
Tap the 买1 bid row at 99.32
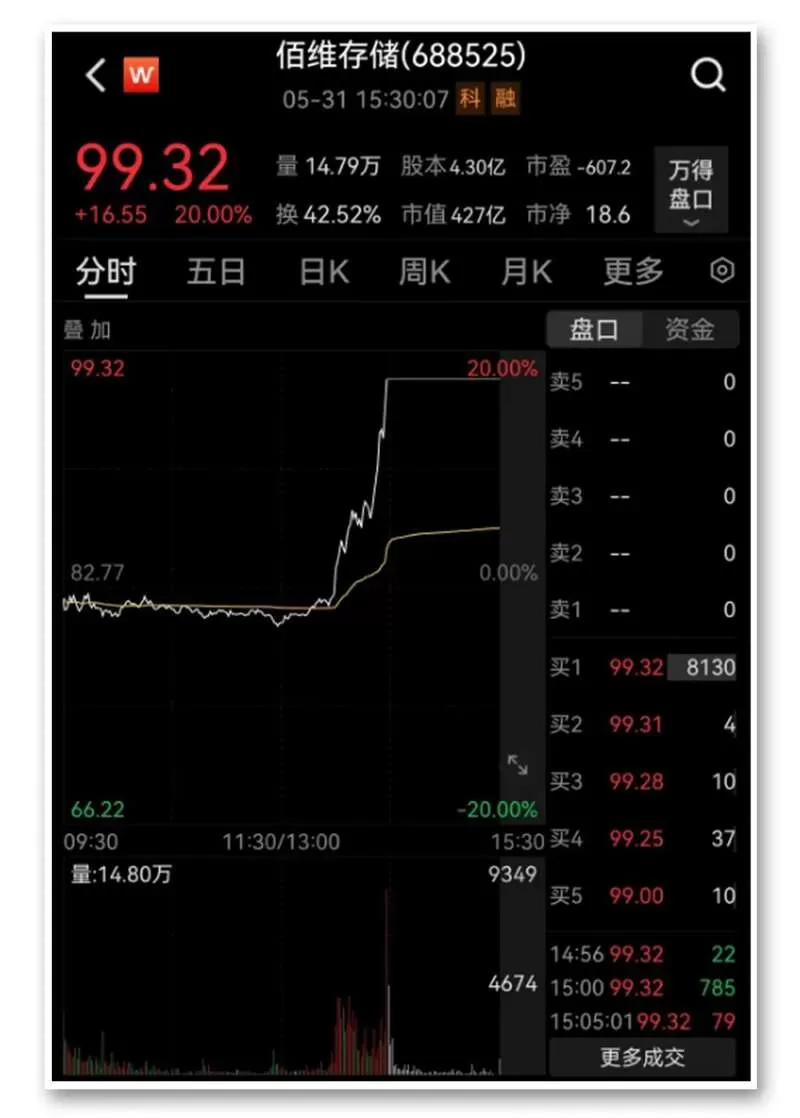tap(642, 667)
